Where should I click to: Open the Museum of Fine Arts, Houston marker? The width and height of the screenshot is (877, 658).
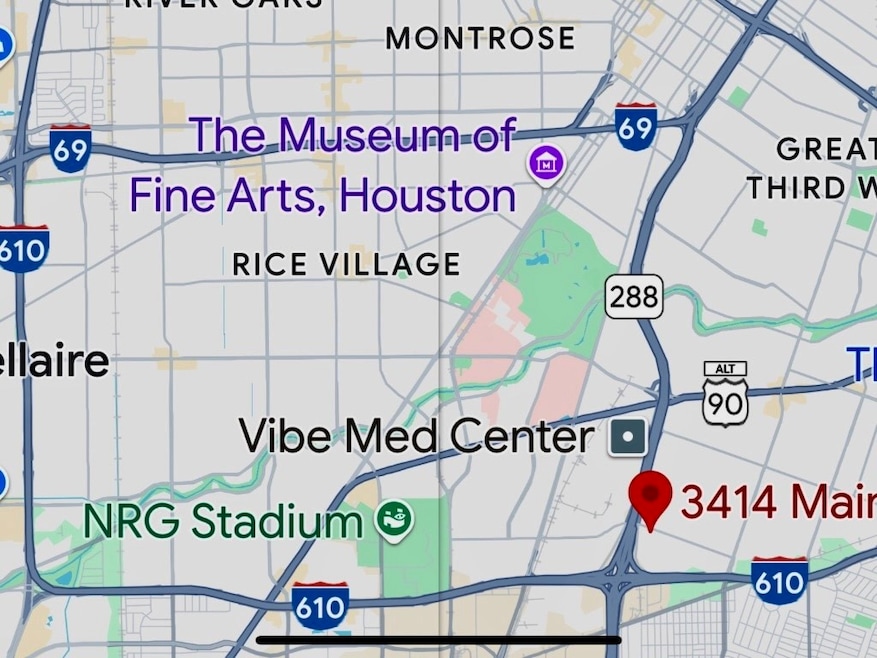click(547, 161)
